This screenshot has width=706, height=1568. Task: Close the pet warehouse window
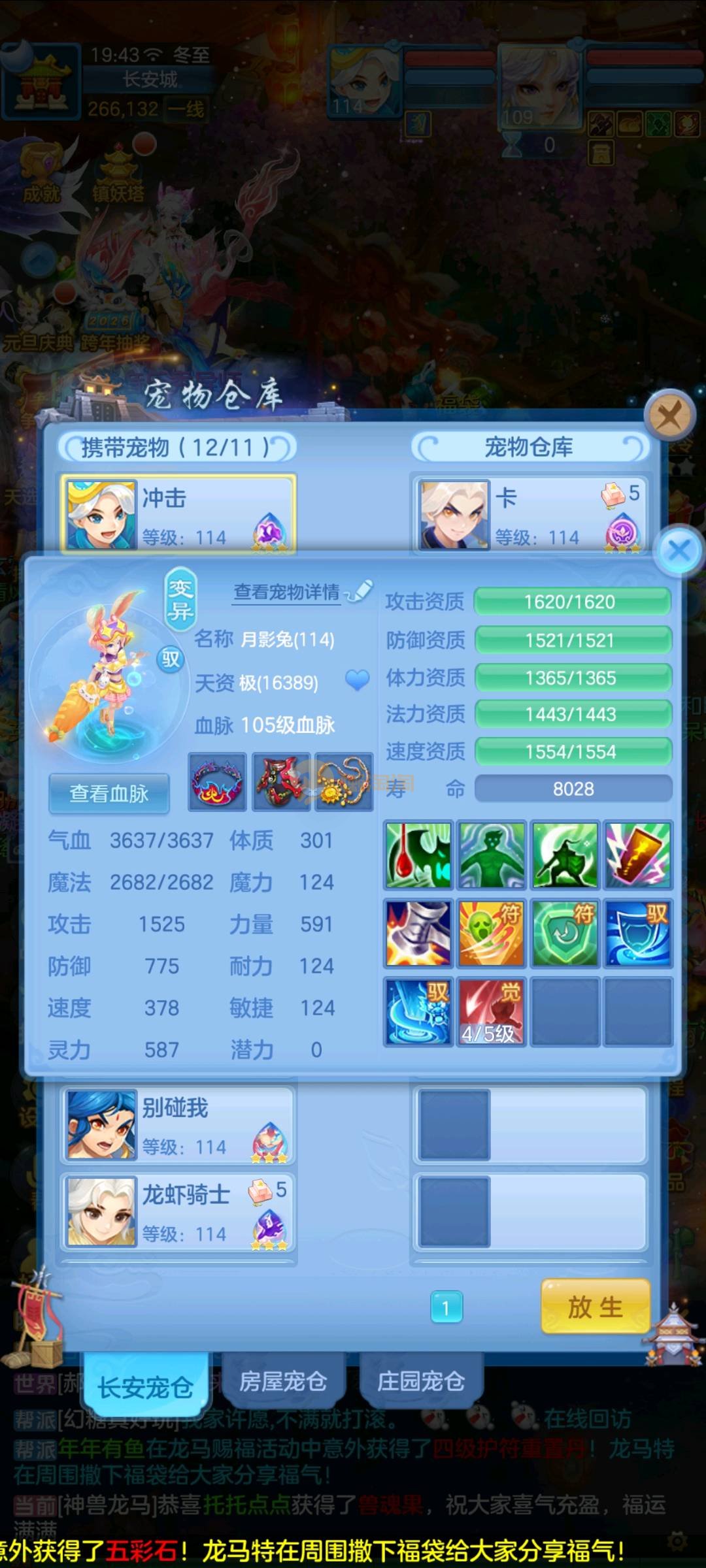[669, 415]
